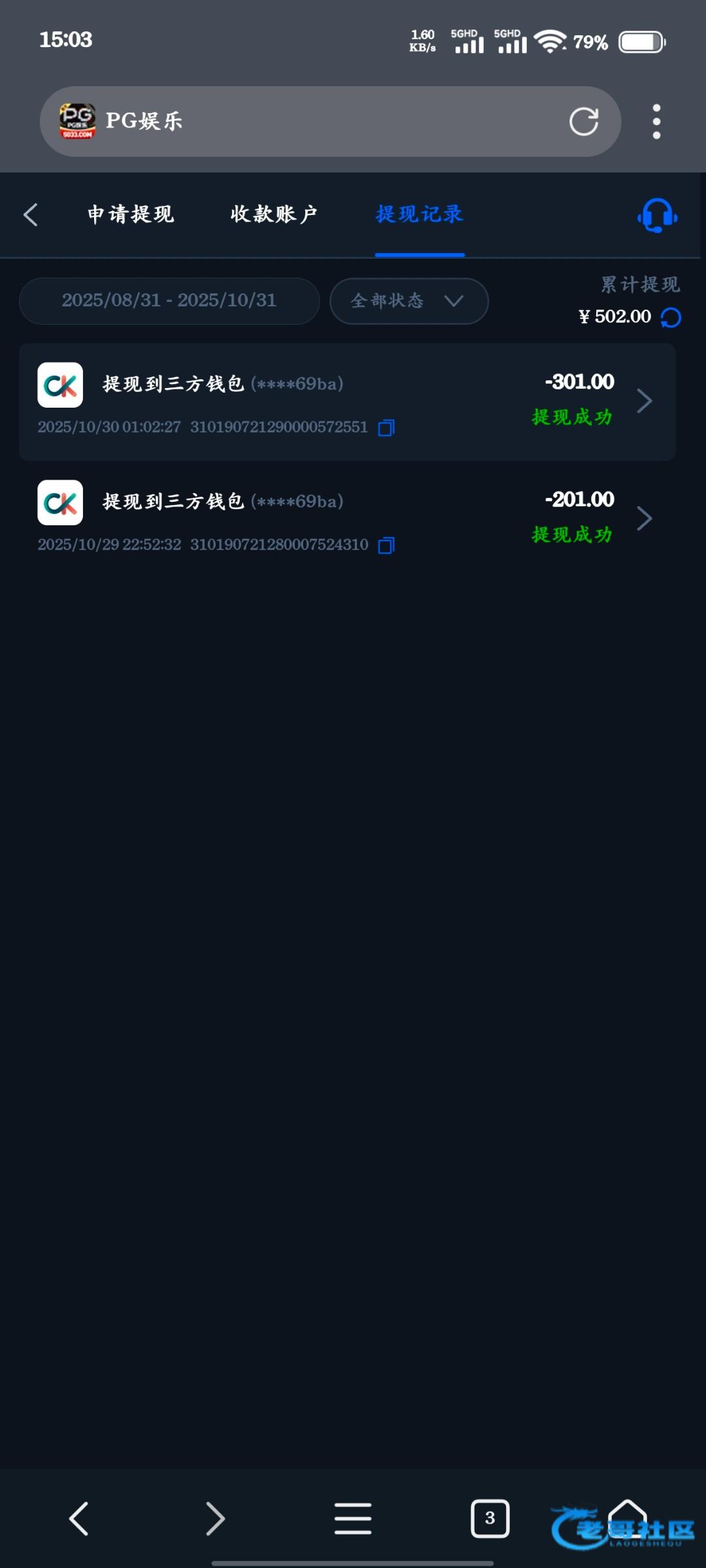
Task: Navigate back with the browser's bottom bar
Action: pyautogui.click(x=79, y=1518)
